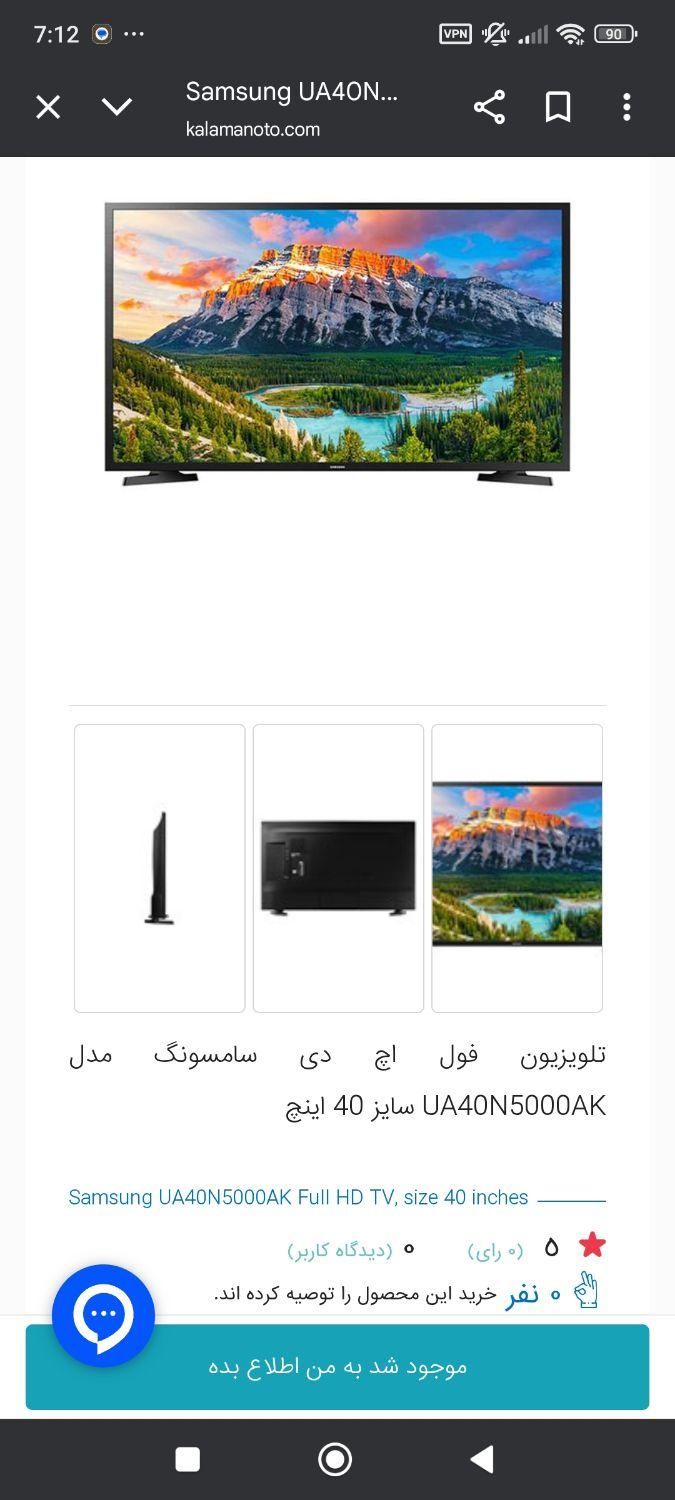This screenshot has width=675, height=1500.
Task: Close the in-app browser tab
Action: point(48,107)
